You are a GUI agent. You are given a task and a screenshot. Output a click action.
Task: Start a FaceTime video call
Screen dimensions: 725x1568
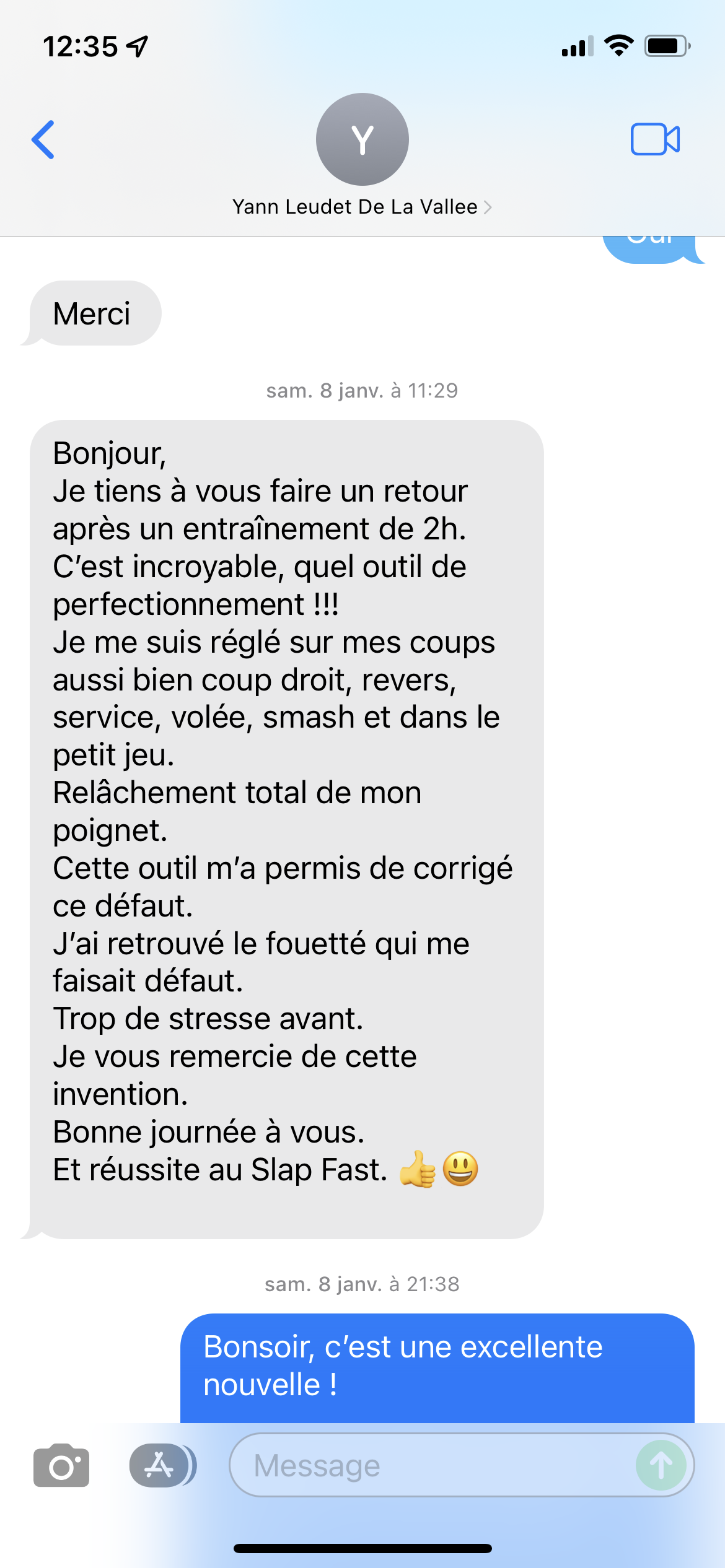pos(655,139)
